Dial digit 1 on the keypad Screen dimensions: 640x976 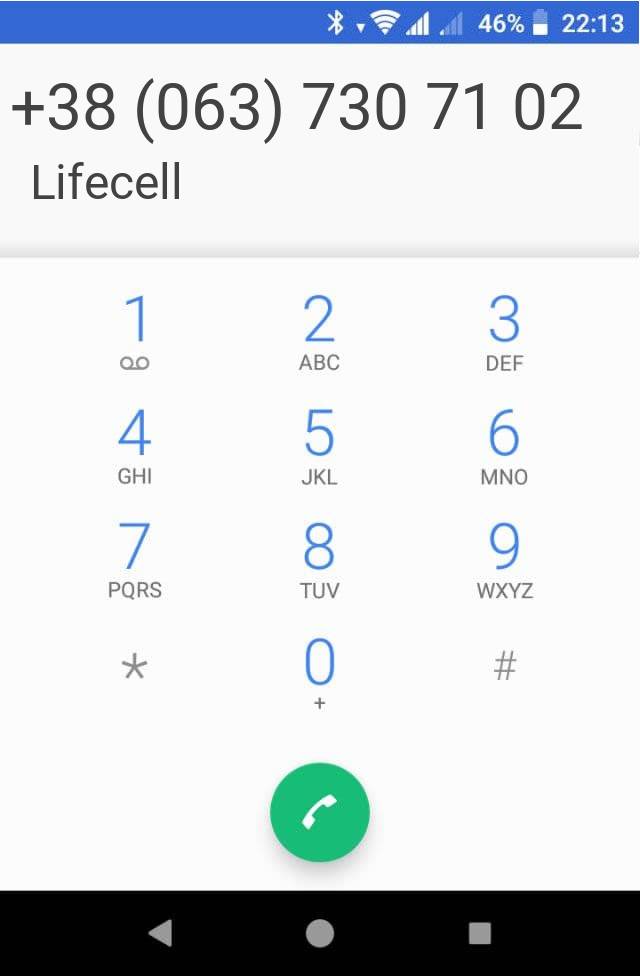coord(134,333)
